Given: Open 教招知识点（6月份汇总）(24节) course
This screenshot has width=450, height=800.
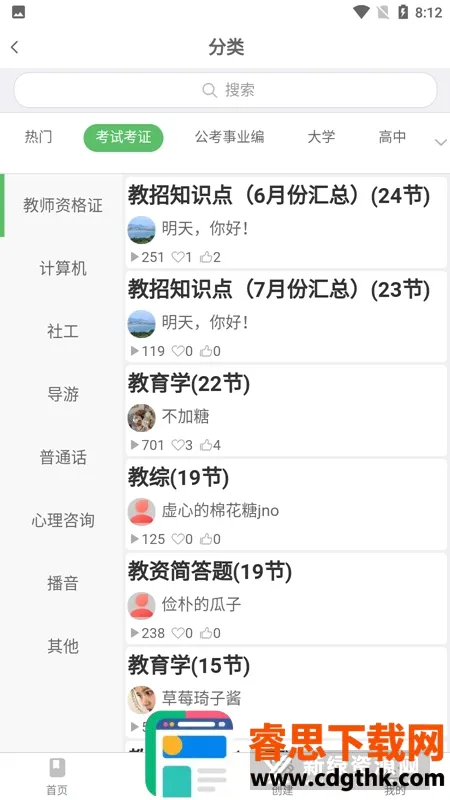Looking at the screenshot, I should (x=286, y=222).
